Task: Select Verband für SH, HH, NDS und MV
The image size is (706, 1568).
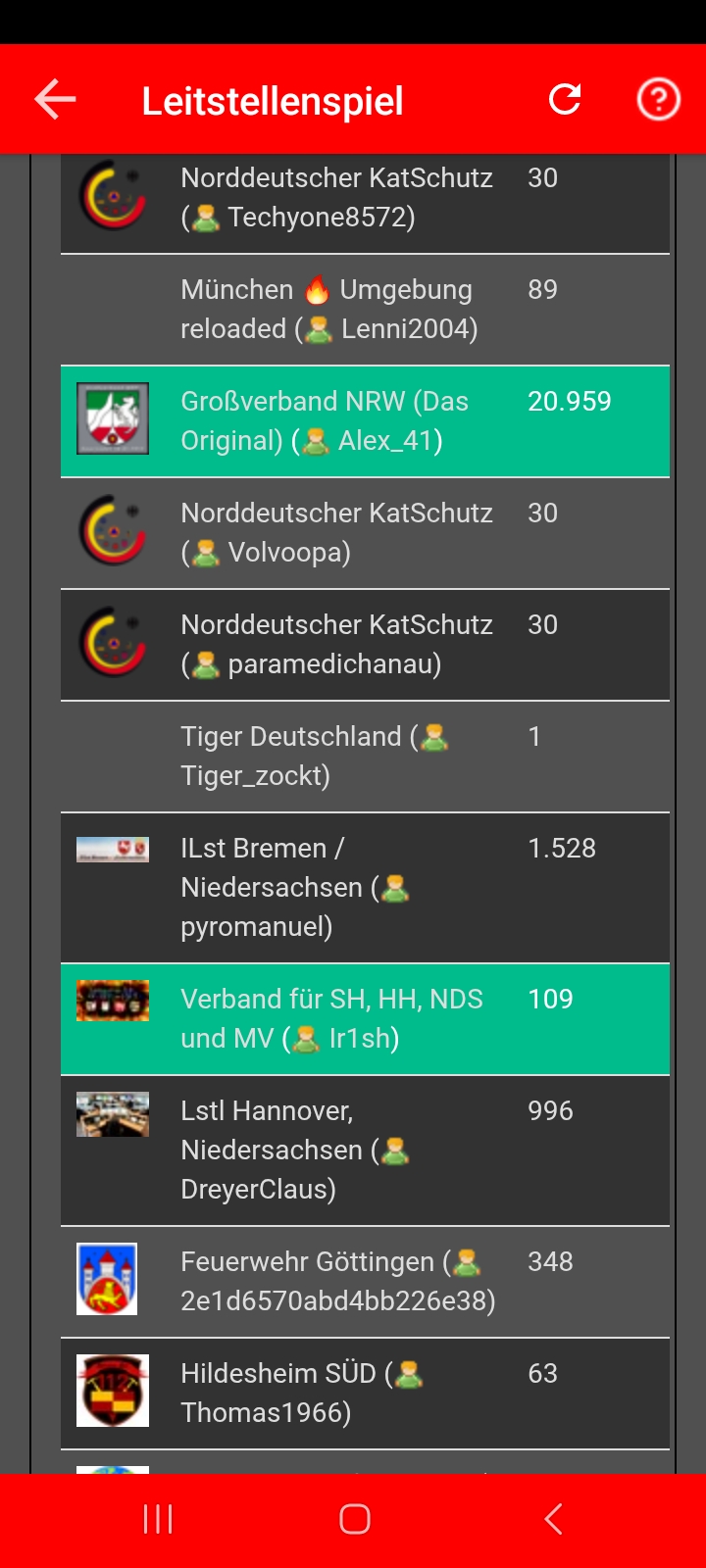Action: 331,1019
